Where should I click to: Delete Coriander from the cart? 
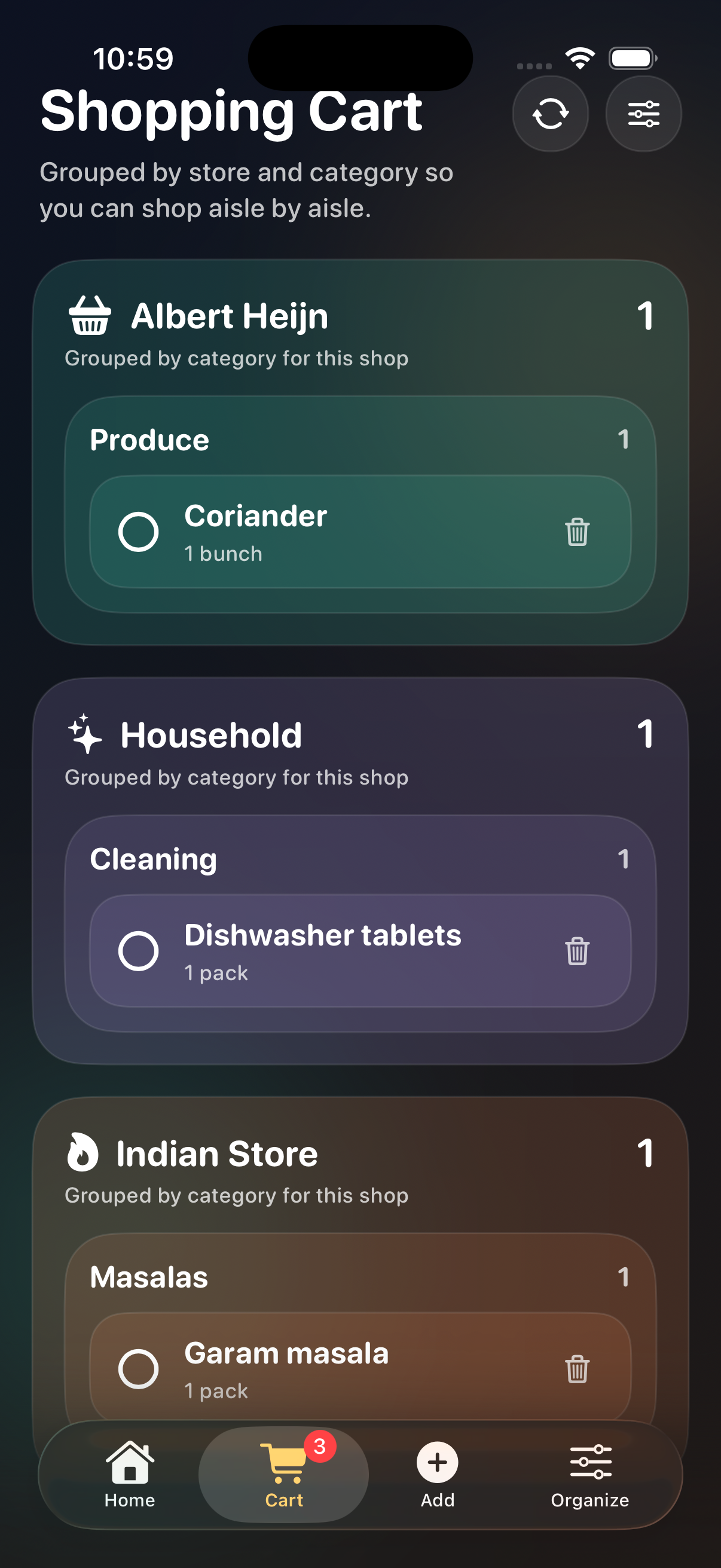point(577,532)
